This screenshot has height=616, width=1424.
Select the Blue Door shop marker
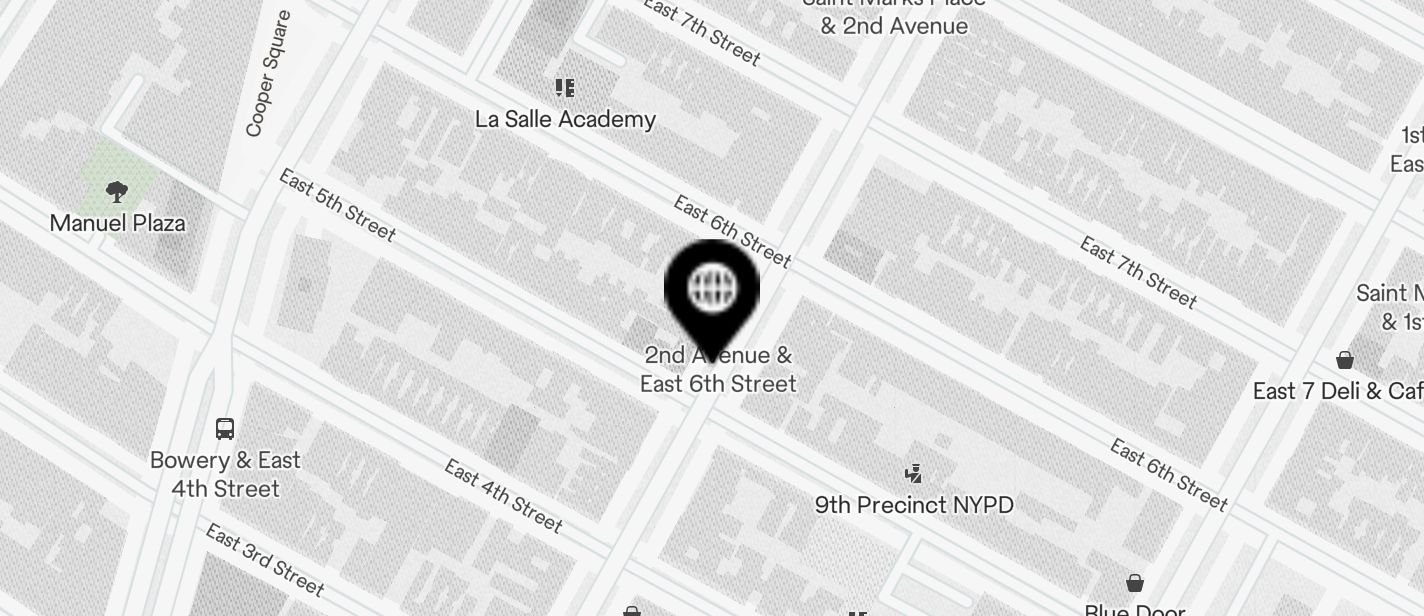tap(1135, 583)
